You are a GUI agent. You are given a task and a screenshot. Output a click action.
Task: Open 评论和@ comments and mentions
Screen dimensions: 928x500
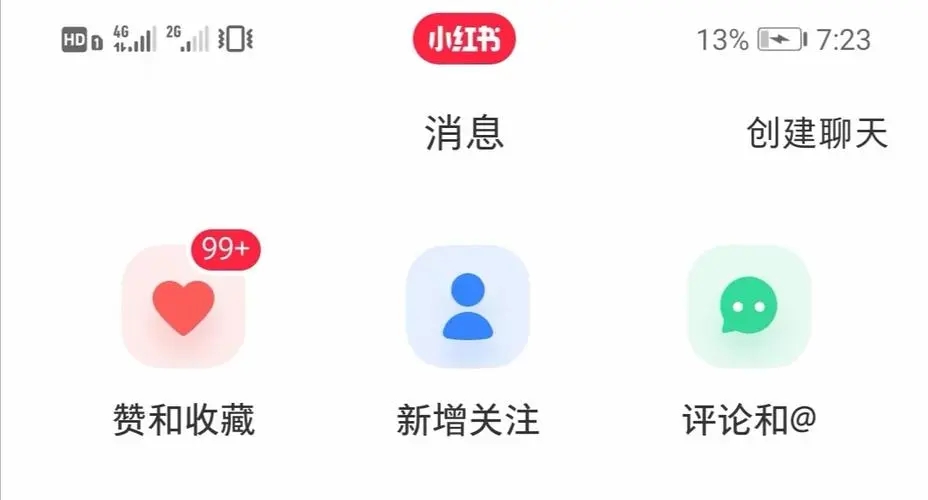(x=749, y=307)
